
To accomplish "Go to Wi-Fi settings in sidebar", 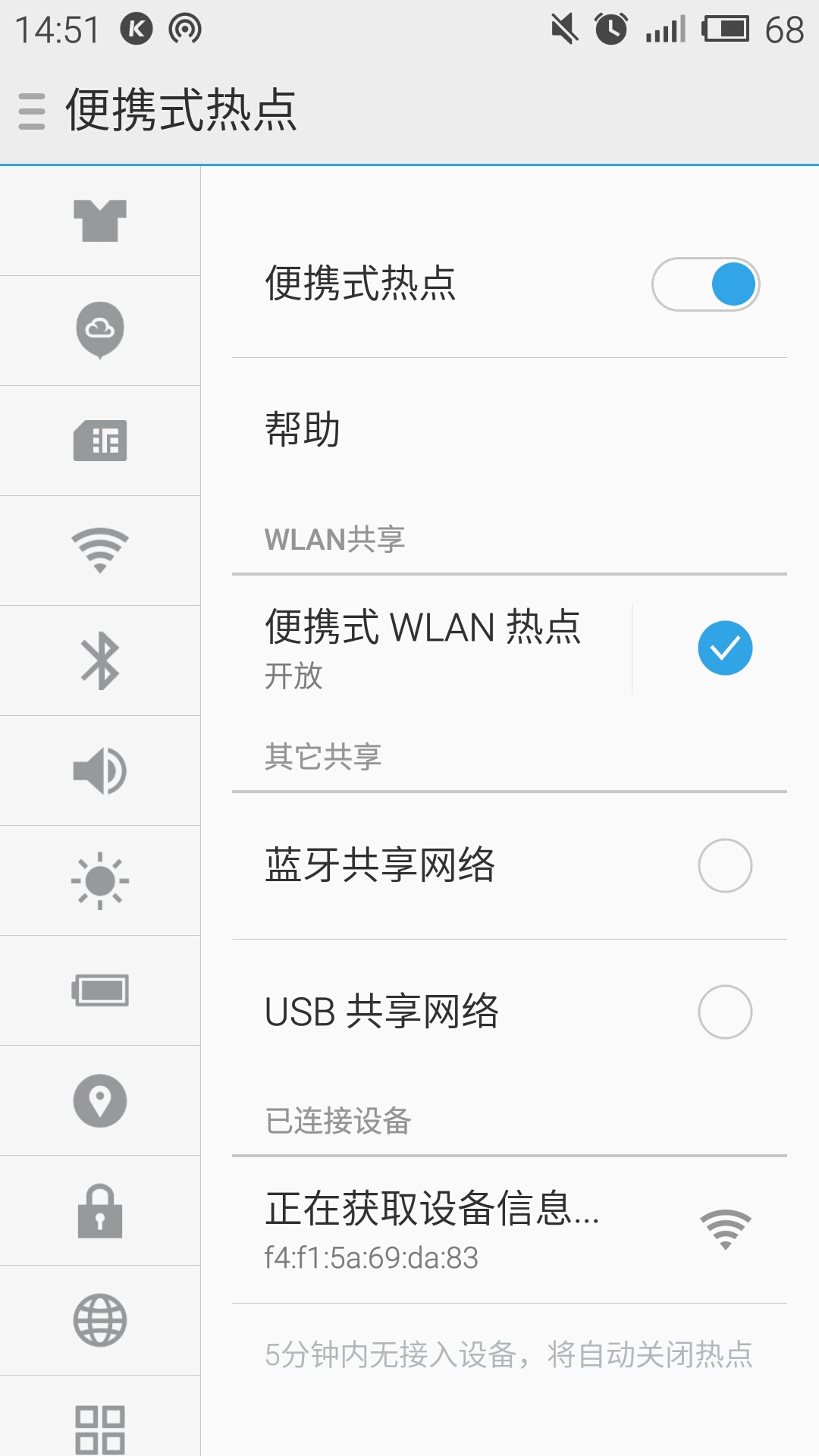I will coord(100,551).
